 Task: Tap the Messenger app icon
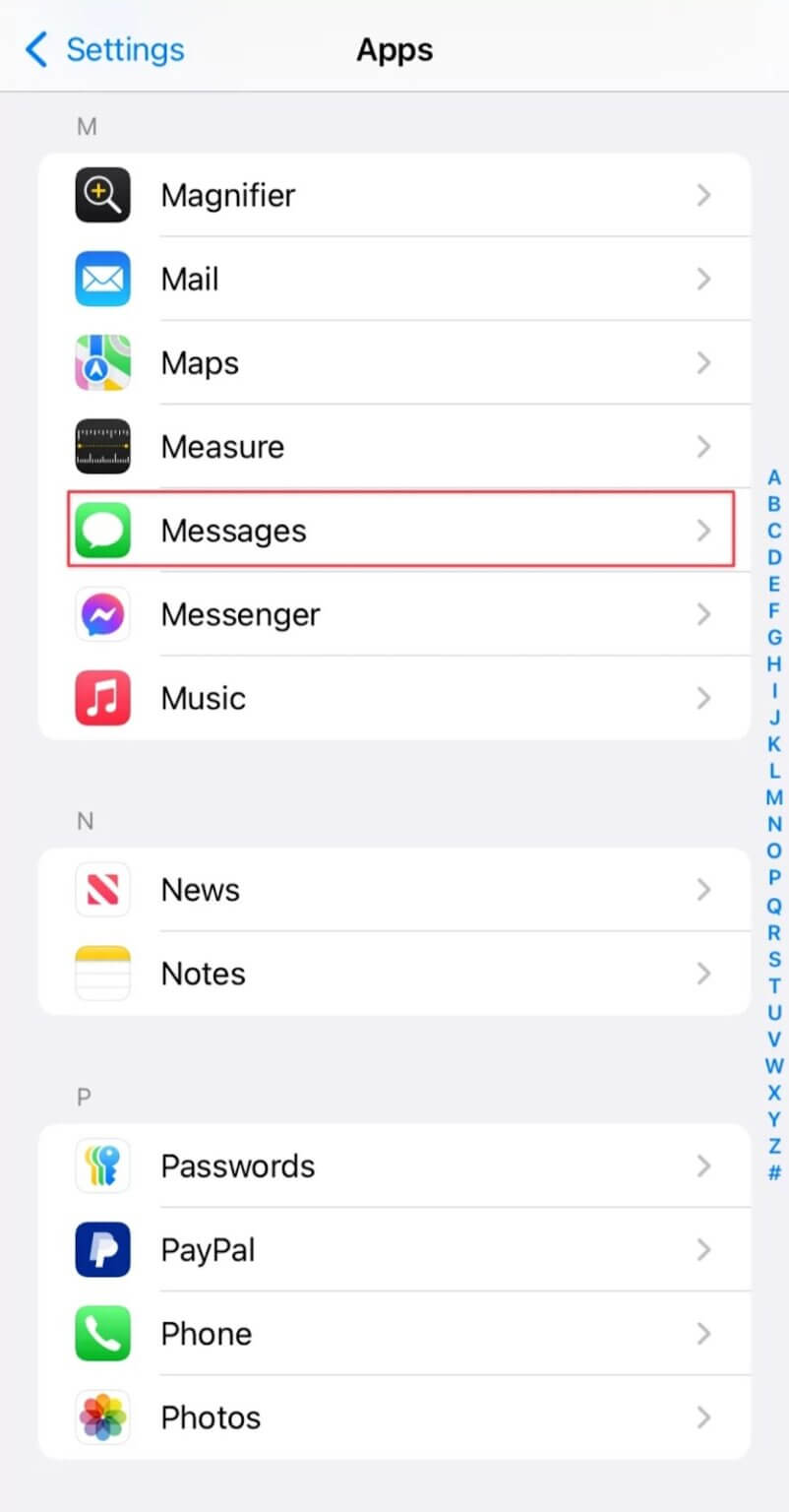click(x=102, y=614)
